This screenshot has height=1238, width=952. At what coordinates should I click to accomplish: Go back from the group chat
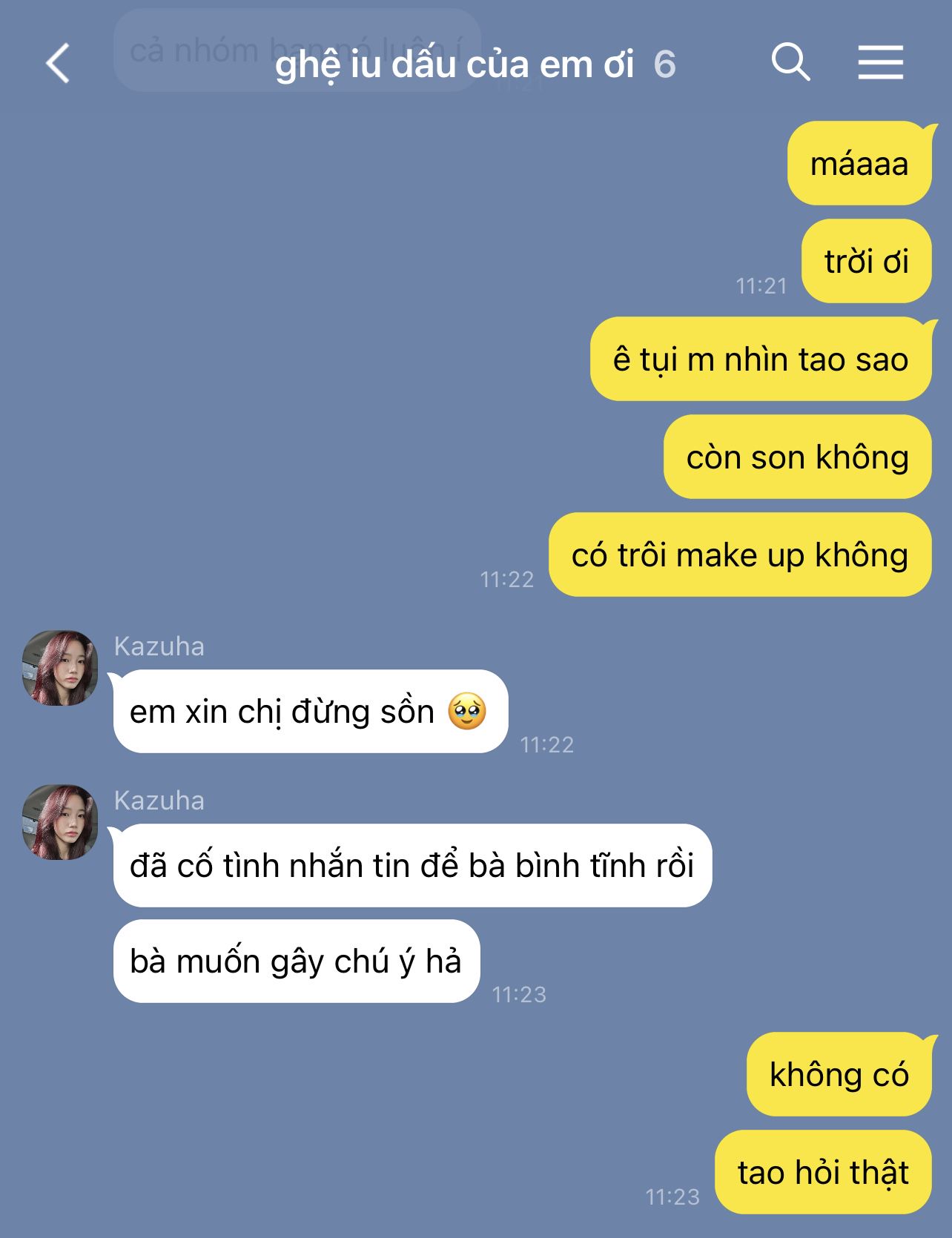pyautogui.click(x=58, y=63)
